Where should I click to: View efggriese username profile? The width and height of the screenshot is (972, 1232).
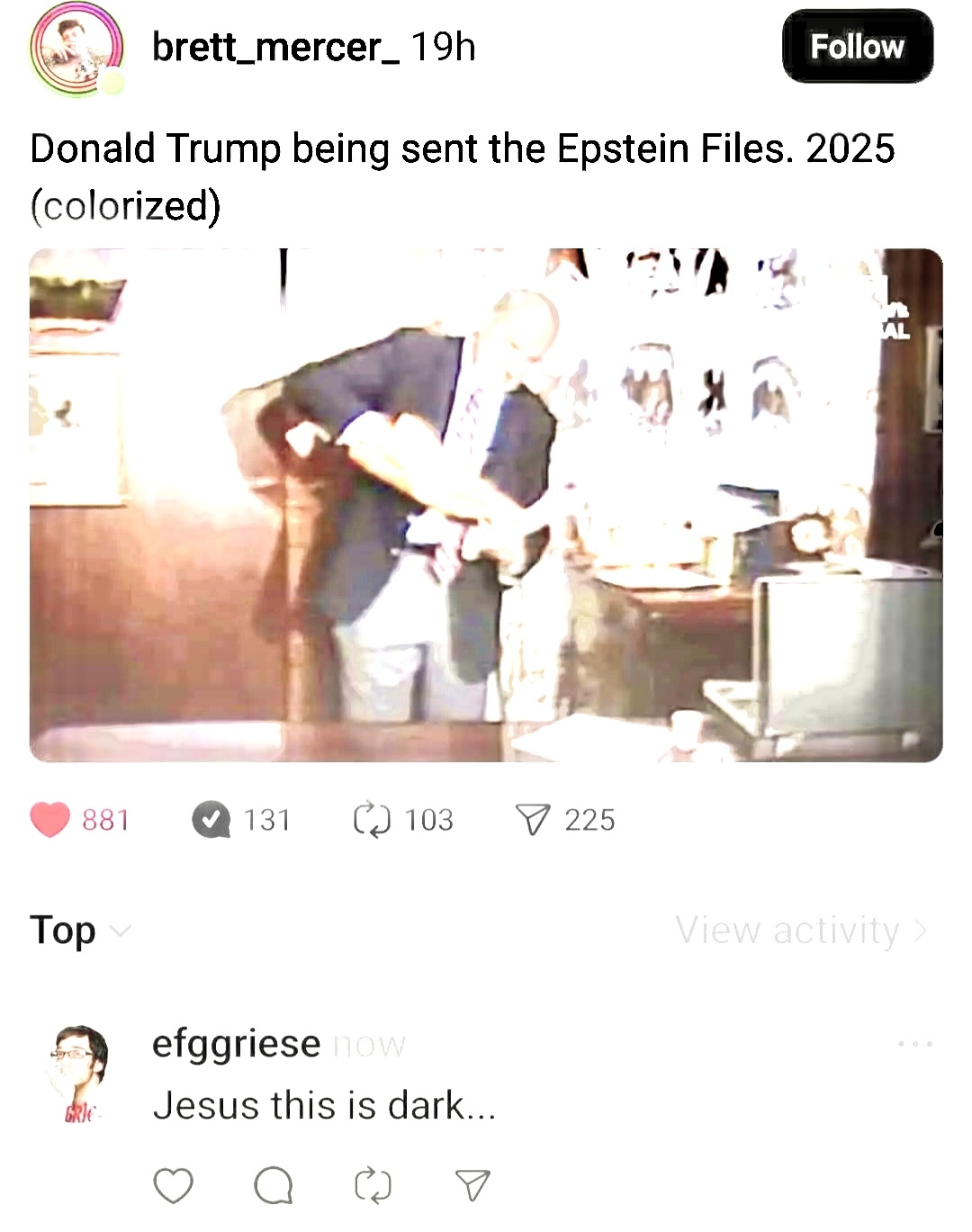coord(236,1044)
